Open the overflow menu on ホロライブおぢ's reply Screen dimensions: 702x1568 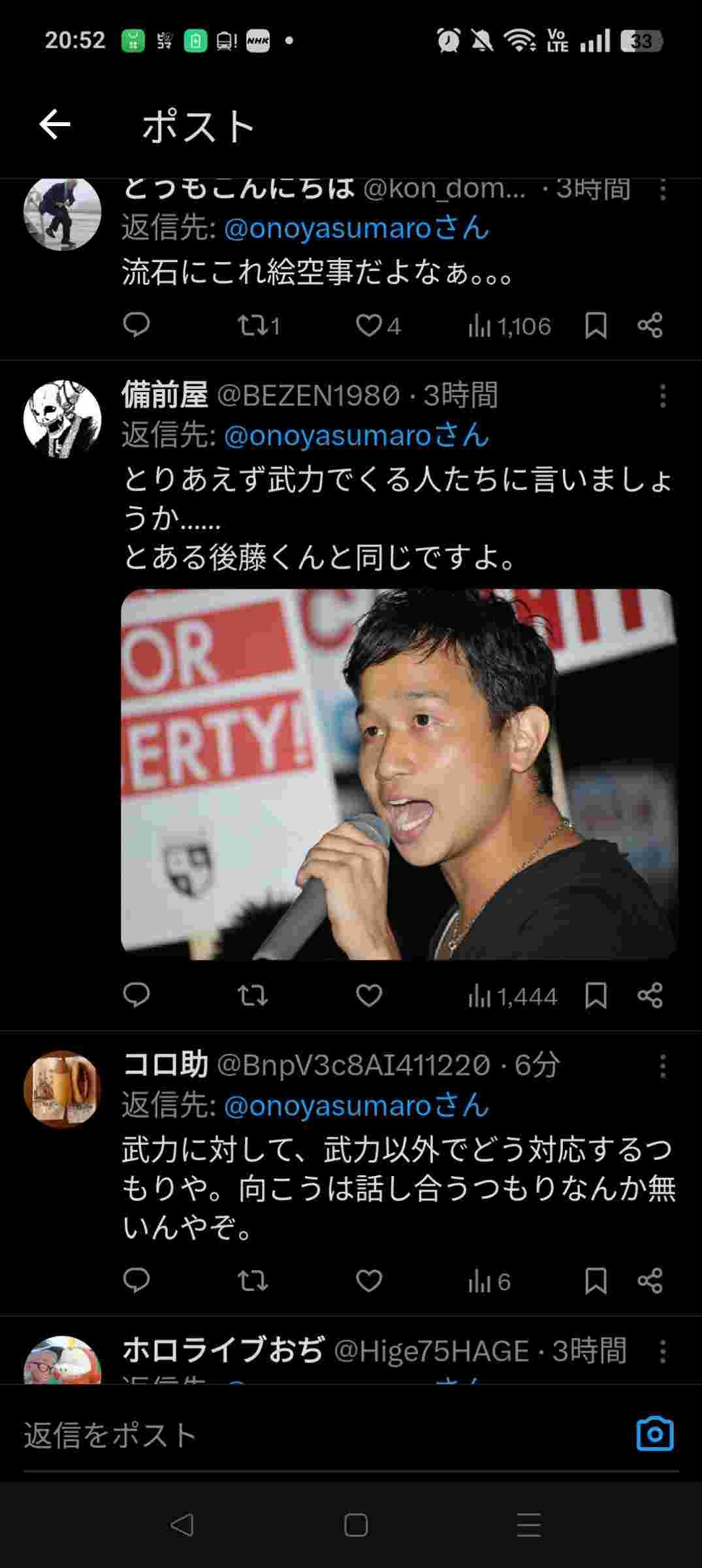click(662, 1351)
